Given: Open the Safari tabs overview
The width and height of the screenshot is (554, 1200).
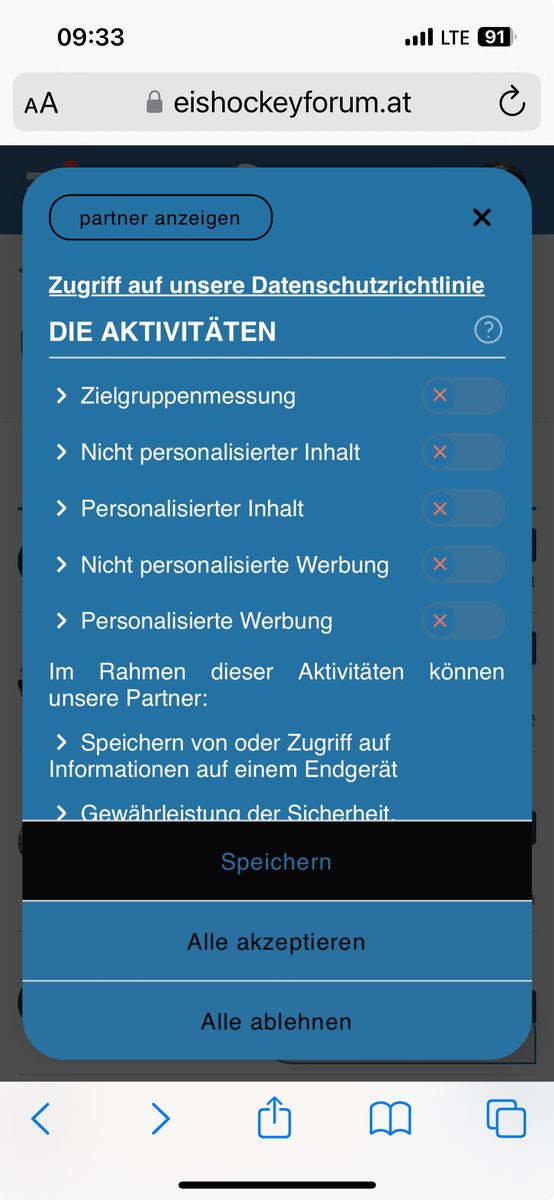Looking at the screenshot, I should pyautogui.click(x=506, y=1118).
